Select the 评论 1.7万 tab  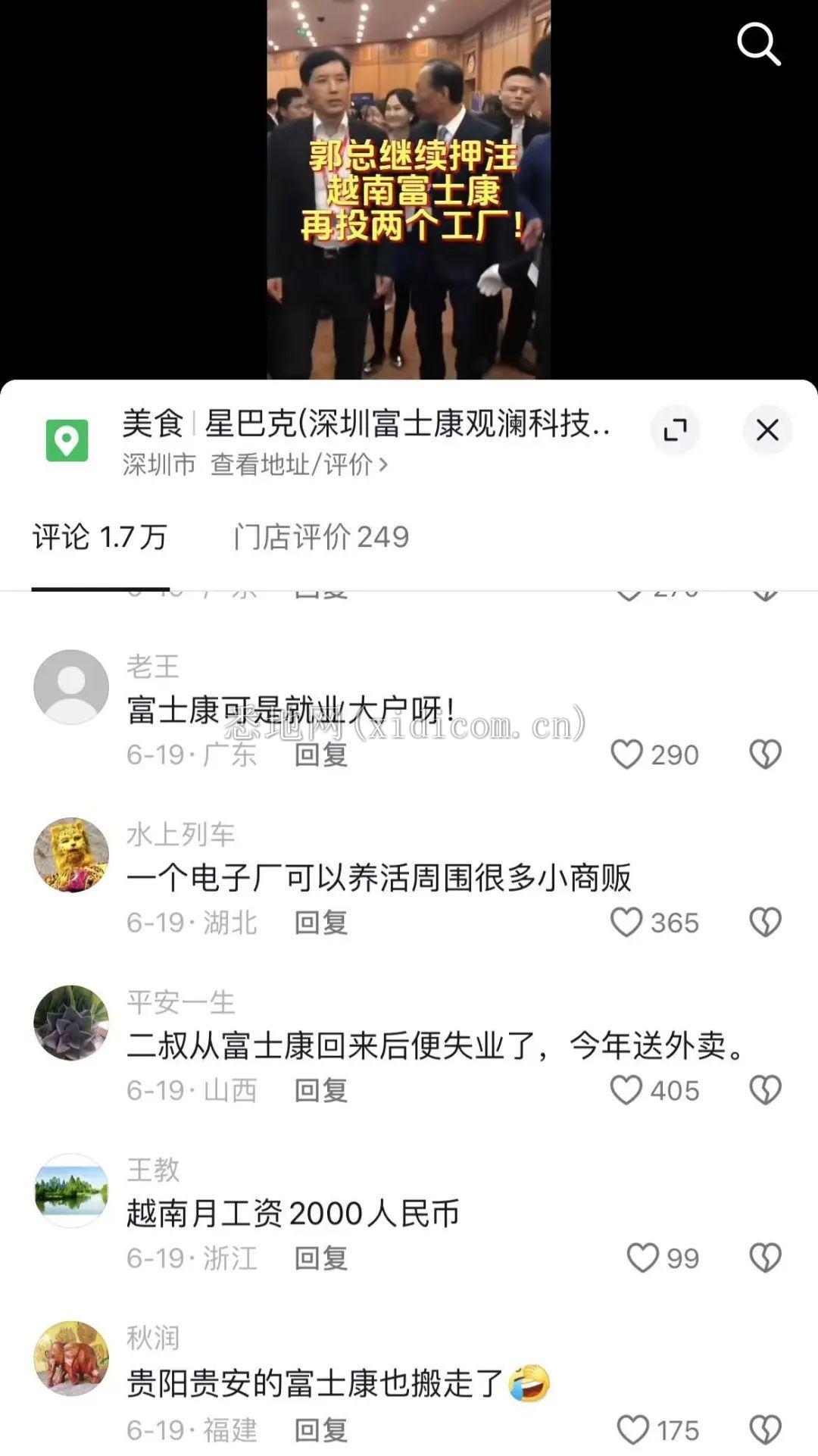pyautogui.click(x=99, y=537)
